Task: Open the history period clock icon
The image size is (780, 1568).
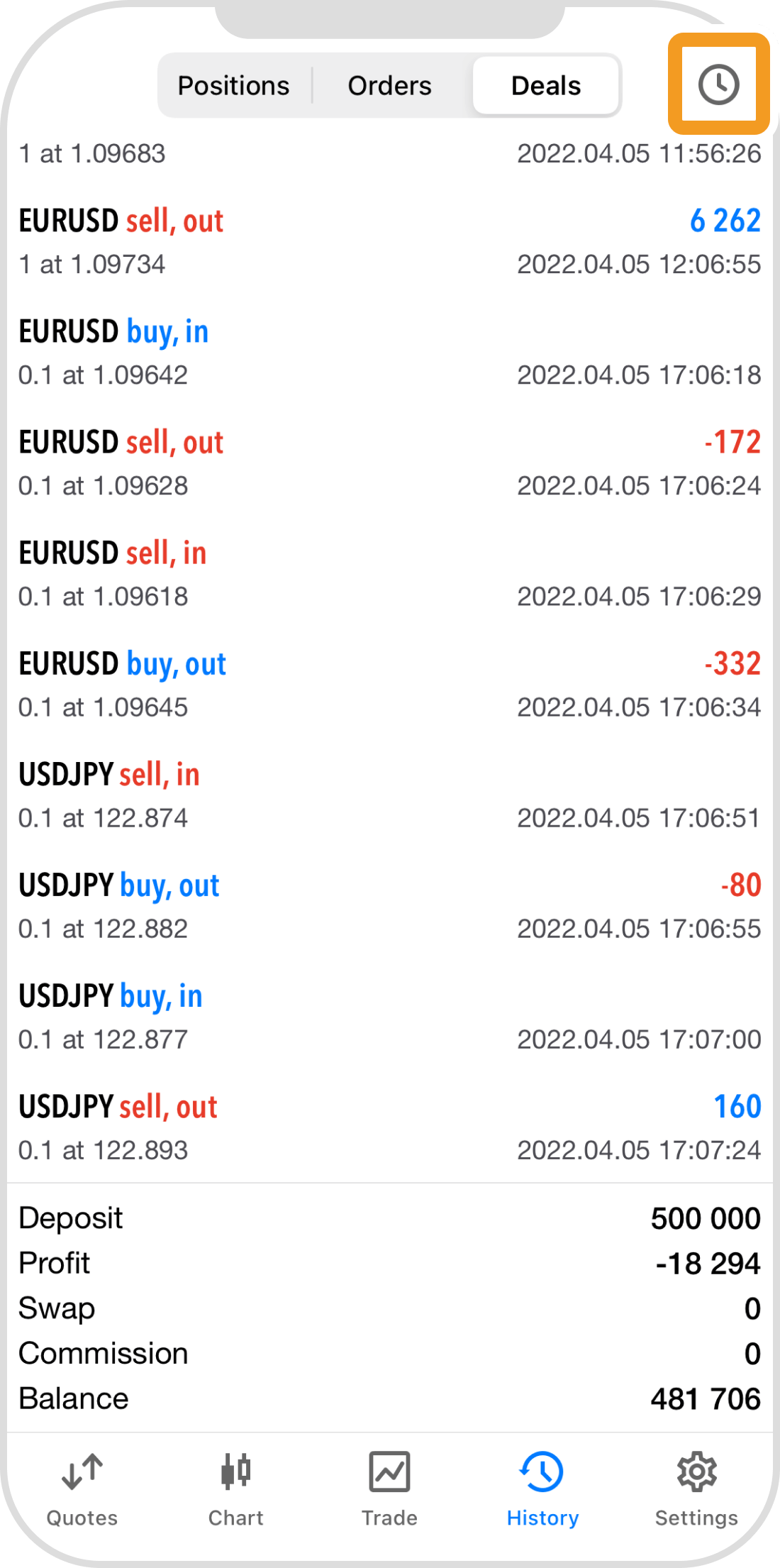Action: tap(718, 84)
